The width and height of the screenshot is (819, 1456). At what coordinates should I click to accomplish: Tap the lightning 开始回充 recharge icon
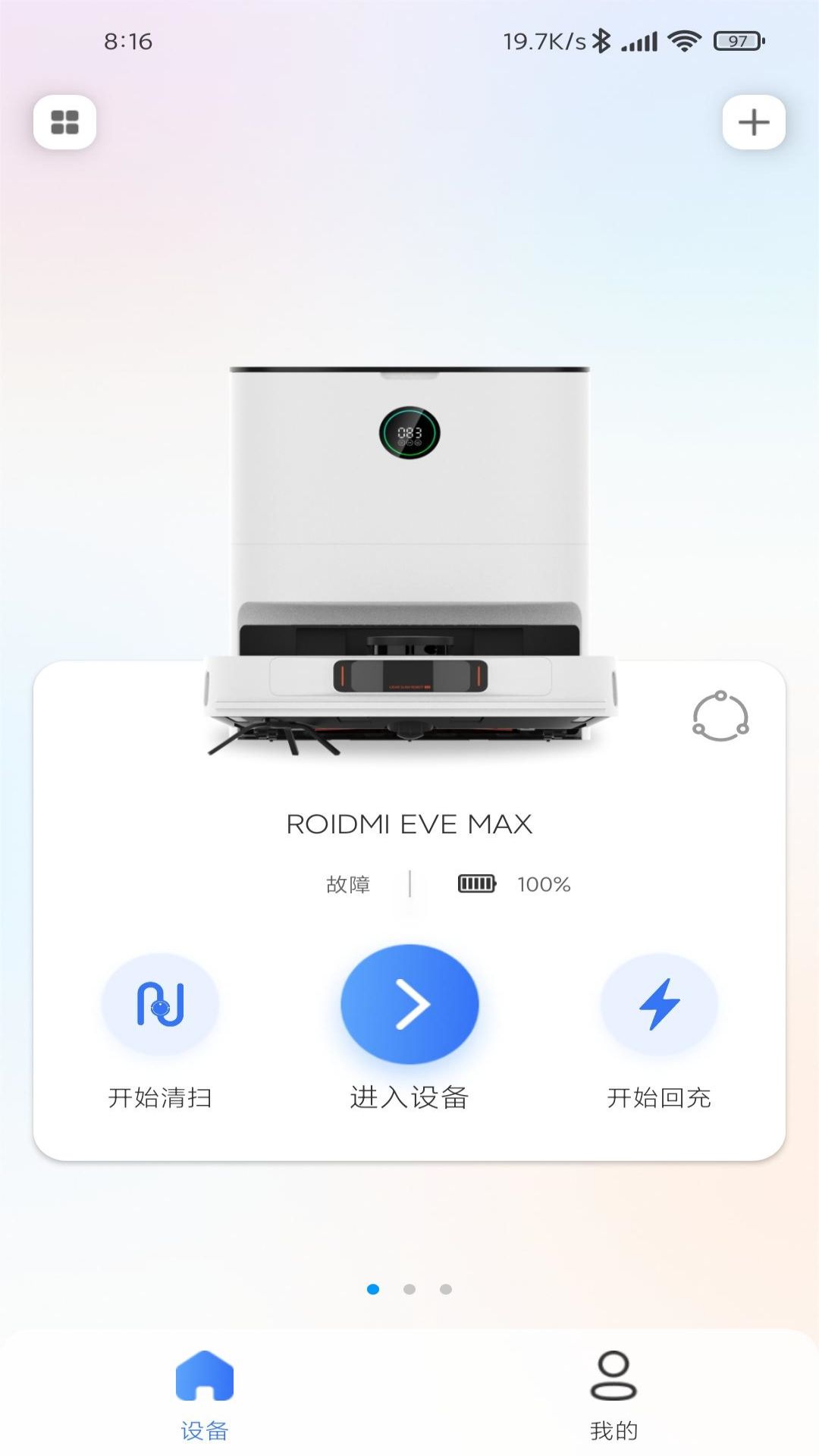pyautogui.click(x=658, y=1003)
